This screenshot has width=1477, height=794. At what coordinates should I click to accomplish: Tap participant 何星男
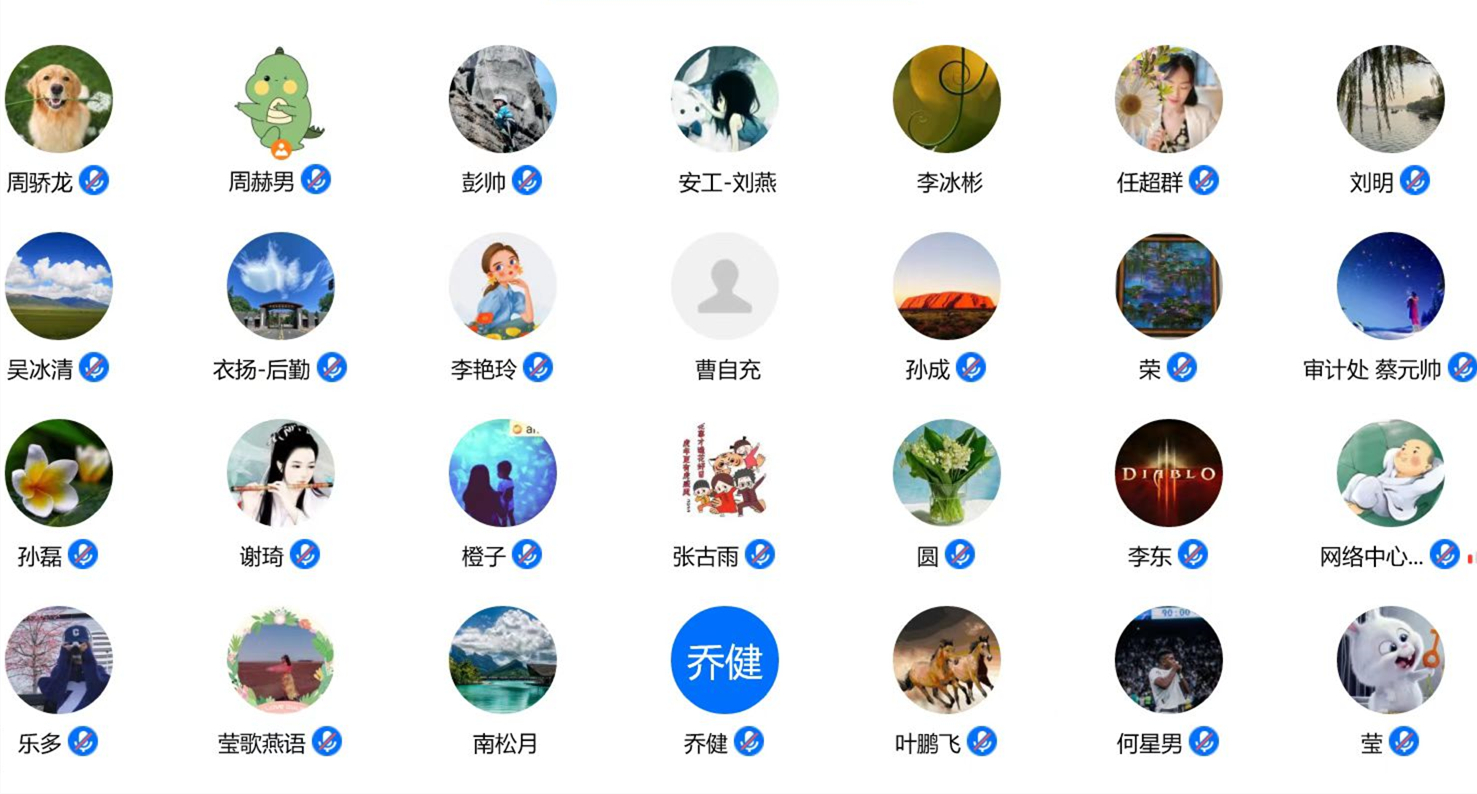(1169, 660)
